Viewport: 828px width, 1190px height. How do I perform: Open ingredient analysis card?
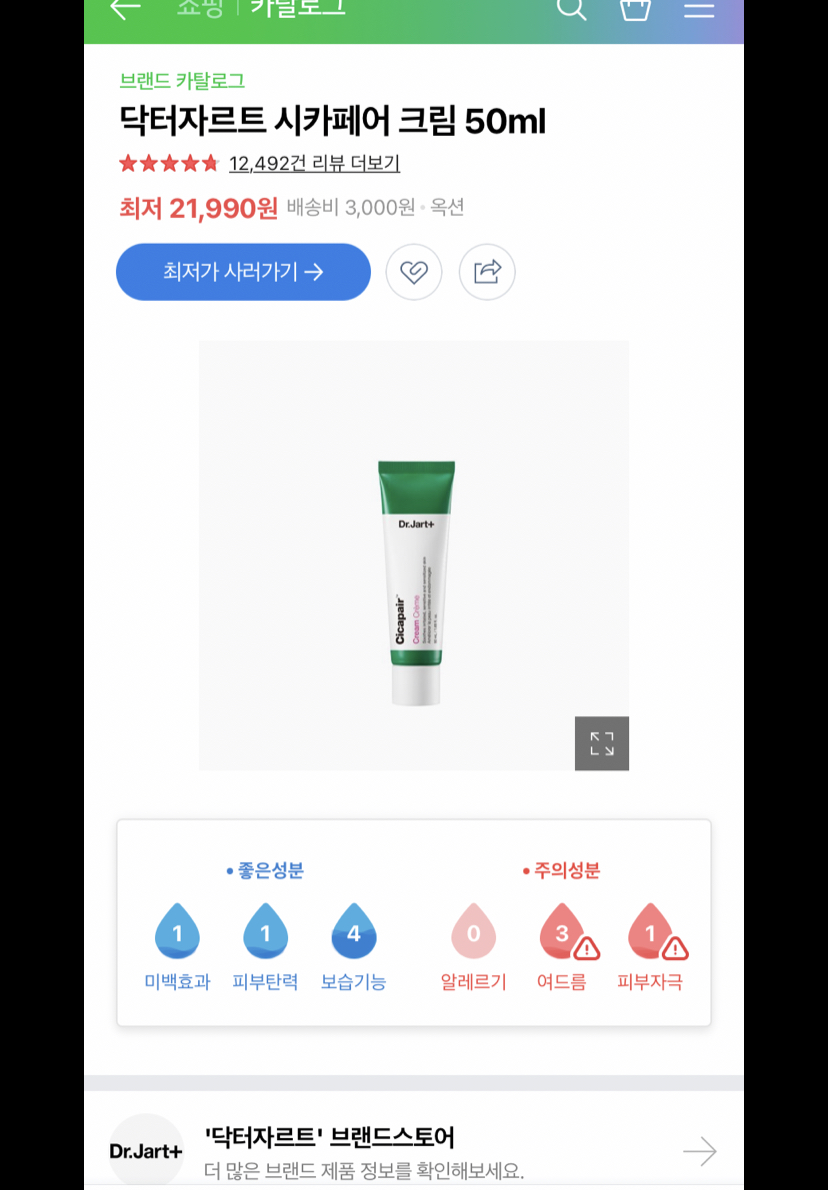(x=414, y=922)
